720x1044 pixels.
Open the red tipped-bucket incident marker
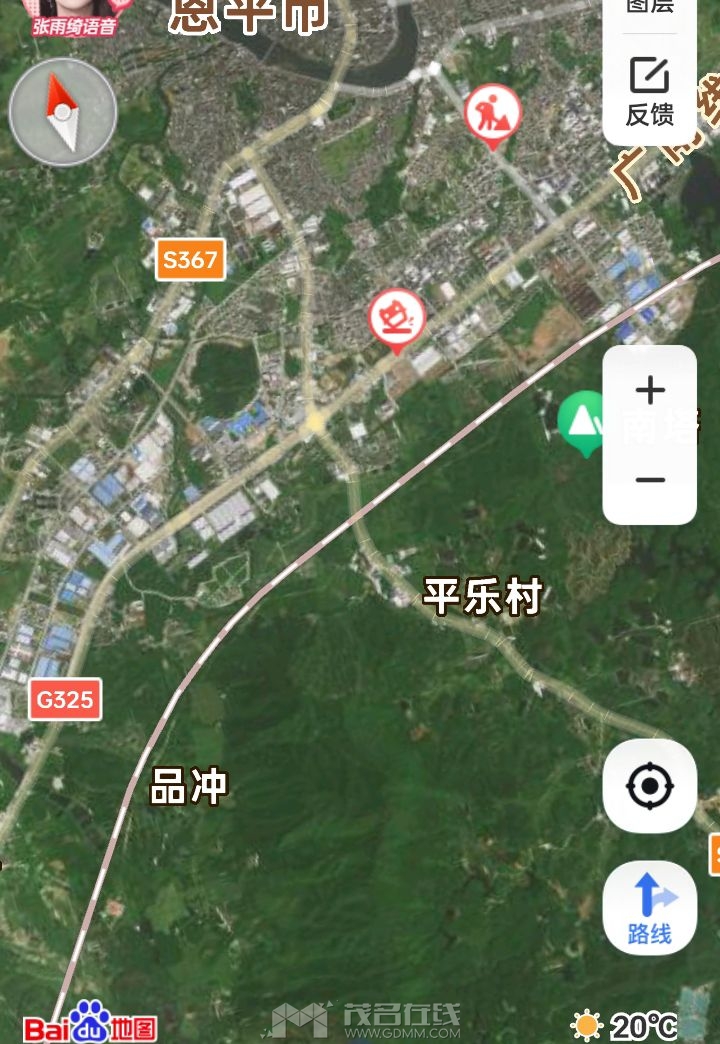(x=397, y=318)
